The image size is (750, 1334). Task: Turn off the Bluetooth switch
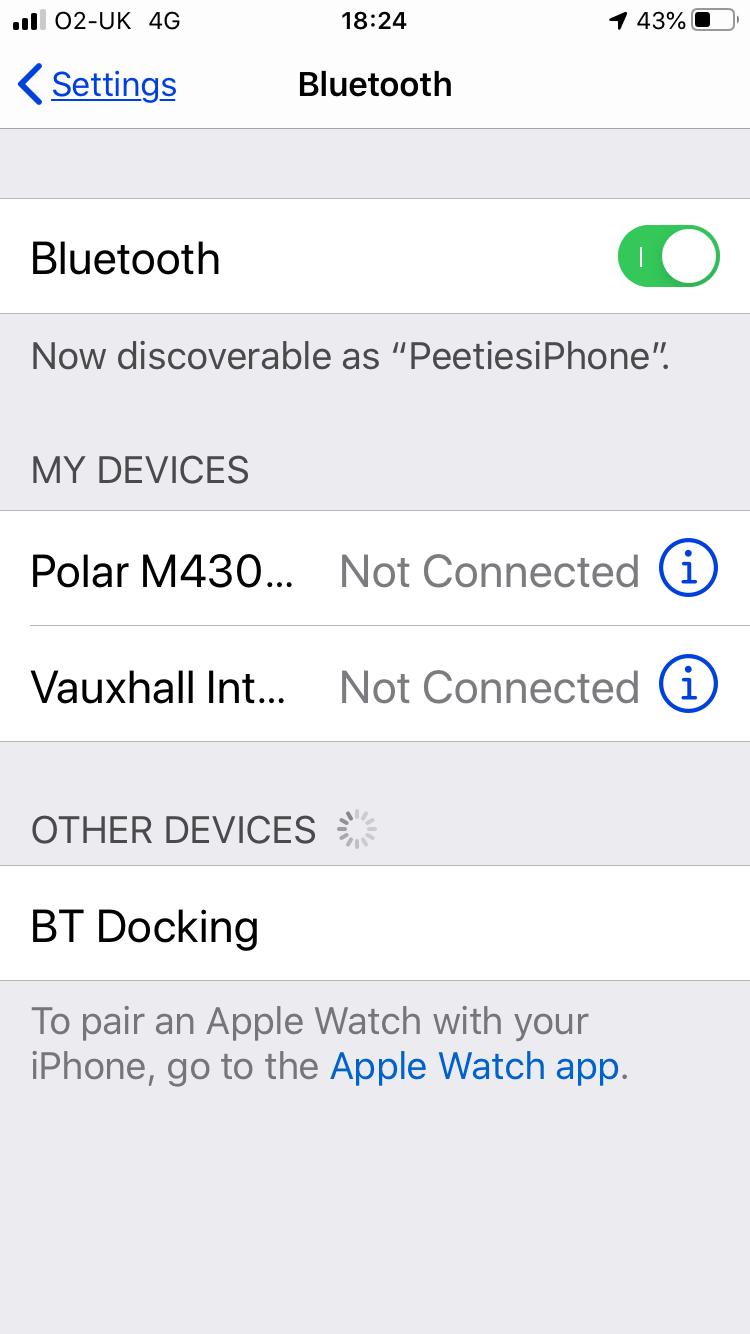click(x=669, y=257)
